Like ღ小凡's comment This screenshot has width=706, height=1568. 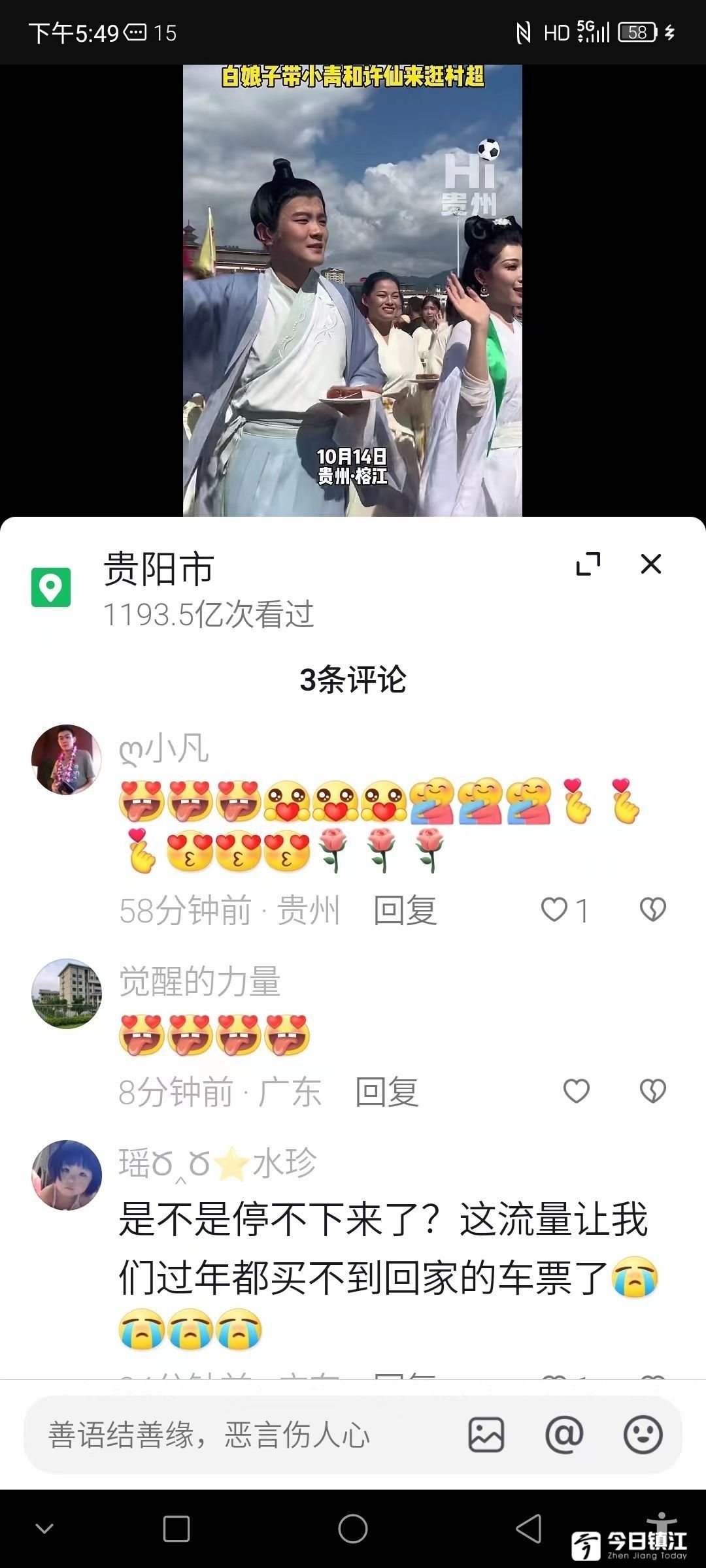click(x=555, y=909)
